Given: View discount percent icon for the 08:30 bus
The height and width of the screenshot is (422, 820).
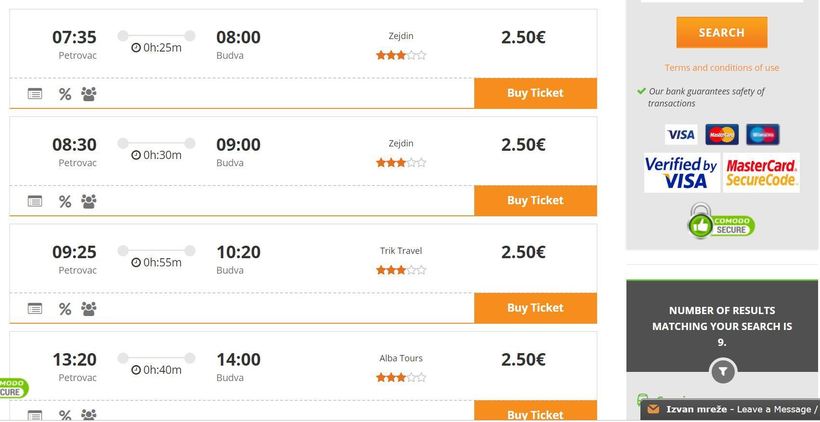Looking at the screenshot, I should 65,201.
